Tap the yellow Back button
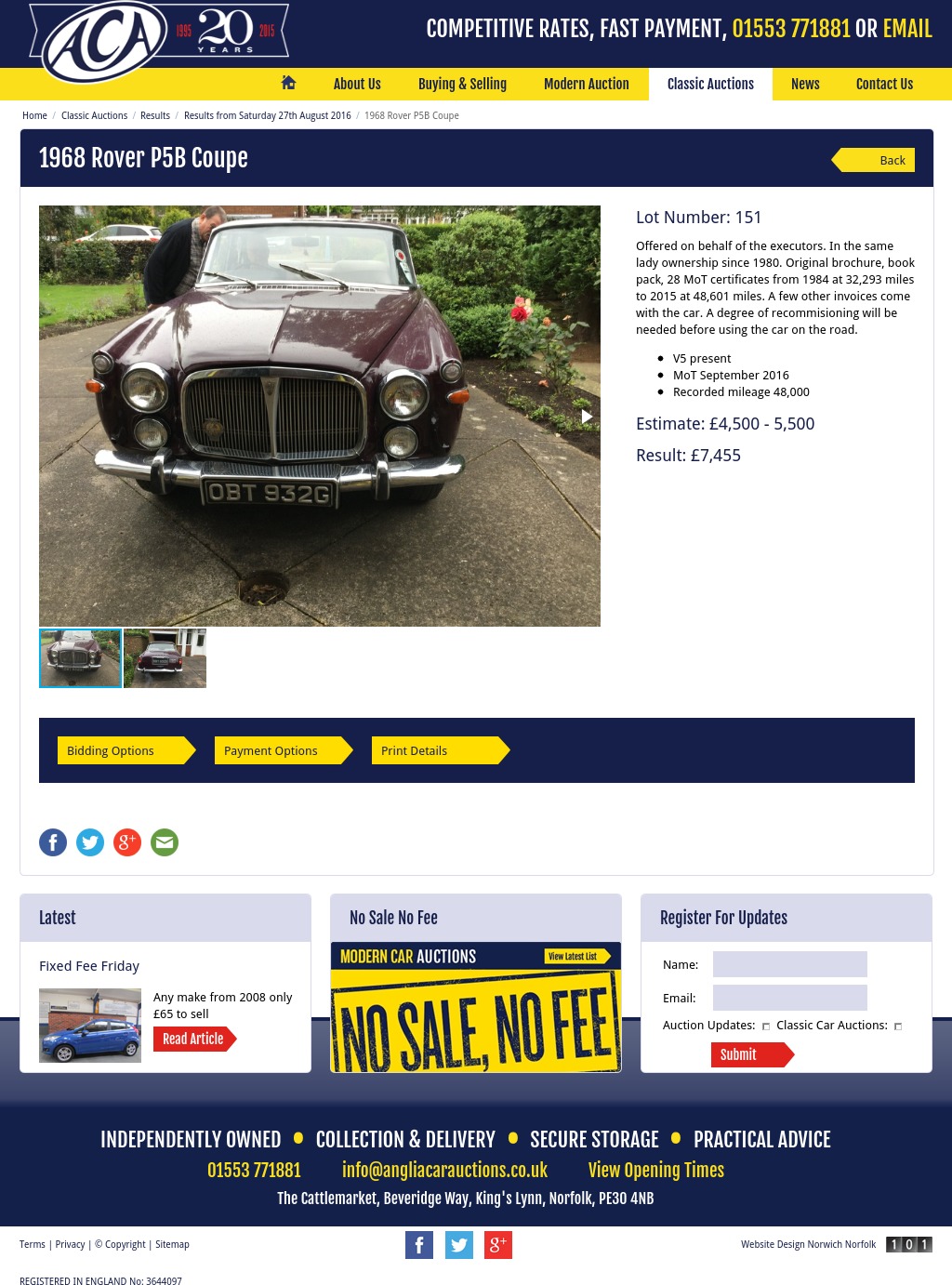952x1285 pixels. [x=878, y=160]
